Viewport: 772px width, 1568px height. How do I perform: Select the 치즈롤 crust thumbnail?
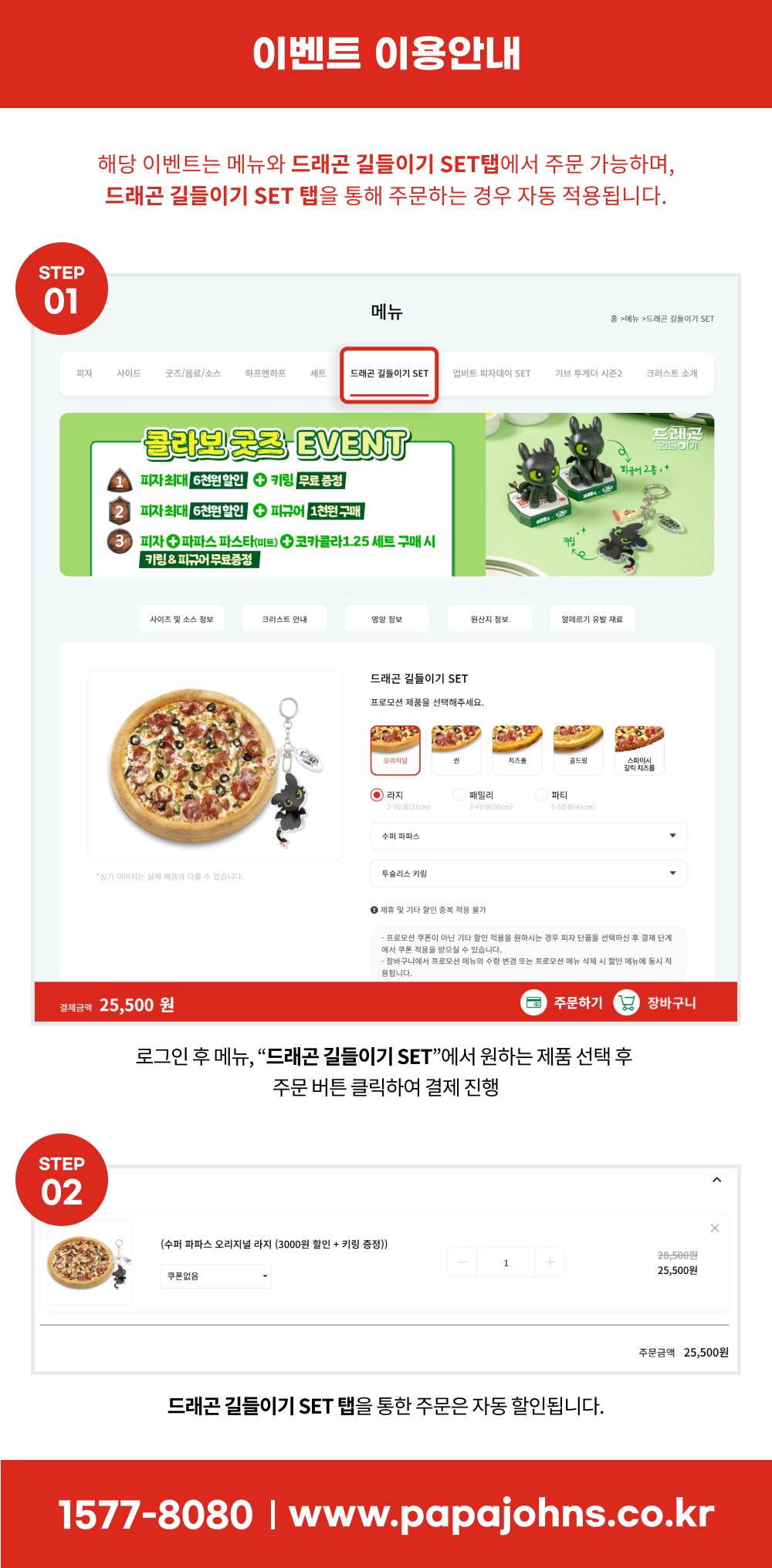coord(516,745)
